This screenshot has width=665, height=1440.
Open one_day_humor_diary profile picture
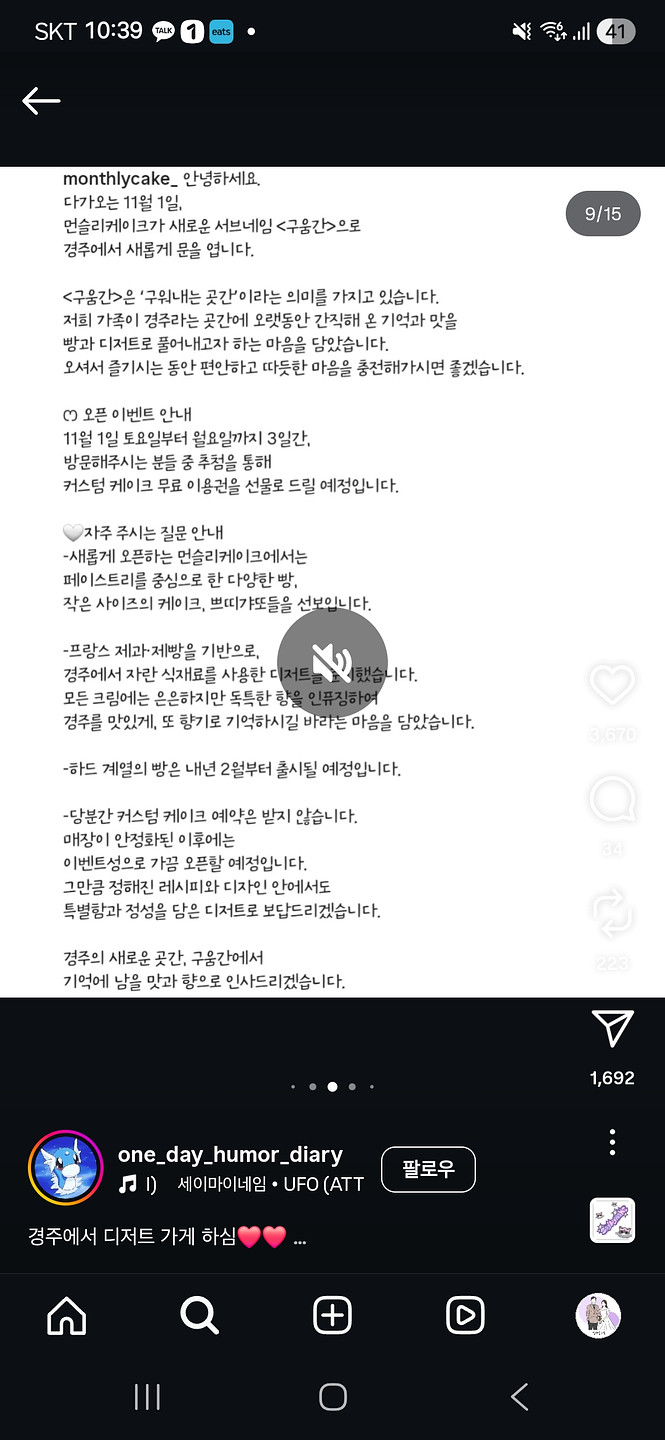pyautogui.click(x=65, y=1168)
